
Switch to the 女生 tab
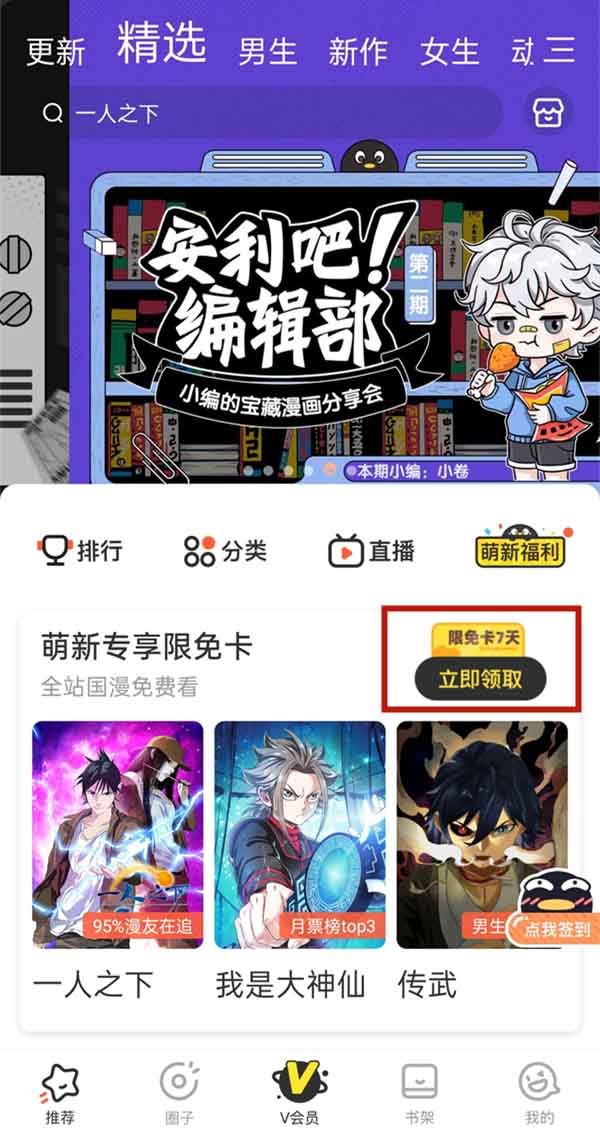coord(450,50)
